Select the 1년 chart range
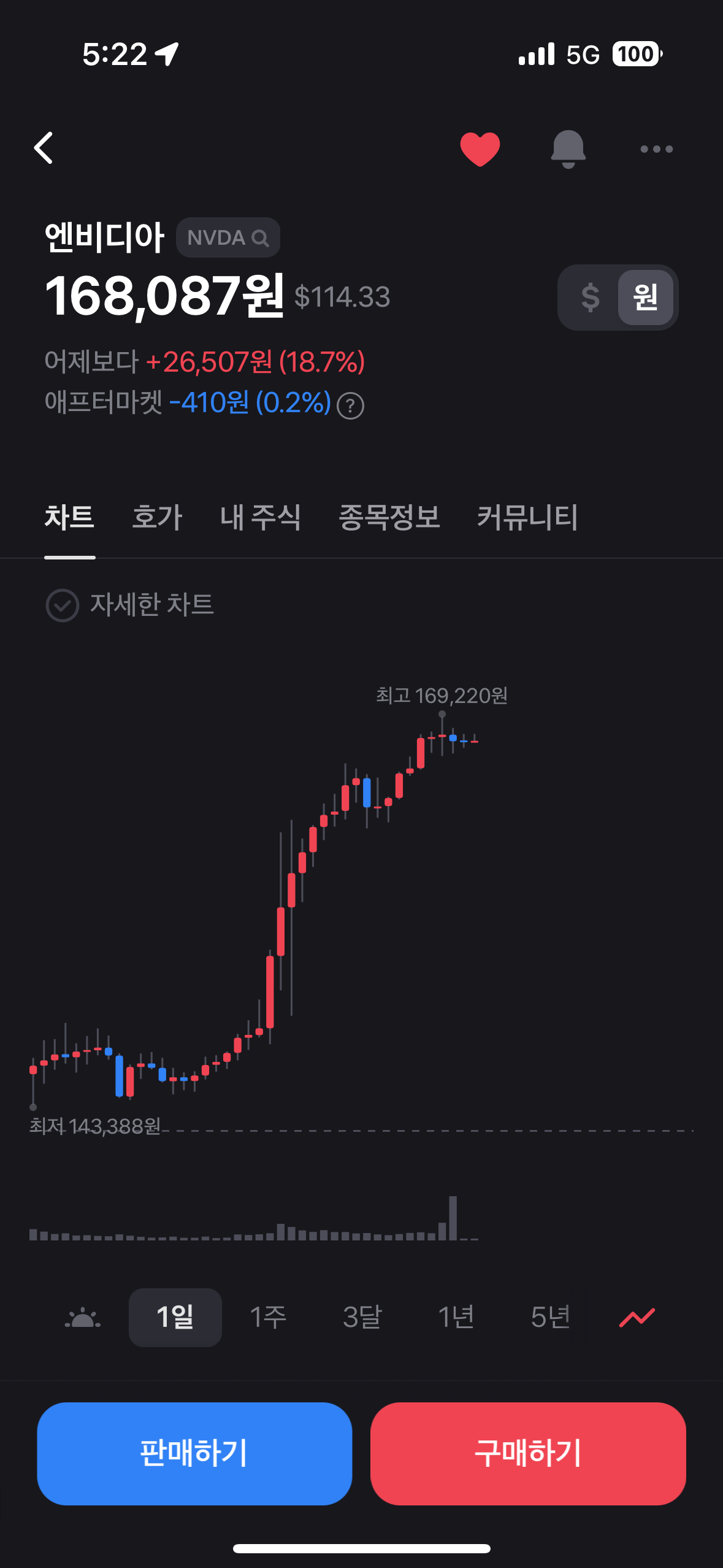 [456, 1317]
